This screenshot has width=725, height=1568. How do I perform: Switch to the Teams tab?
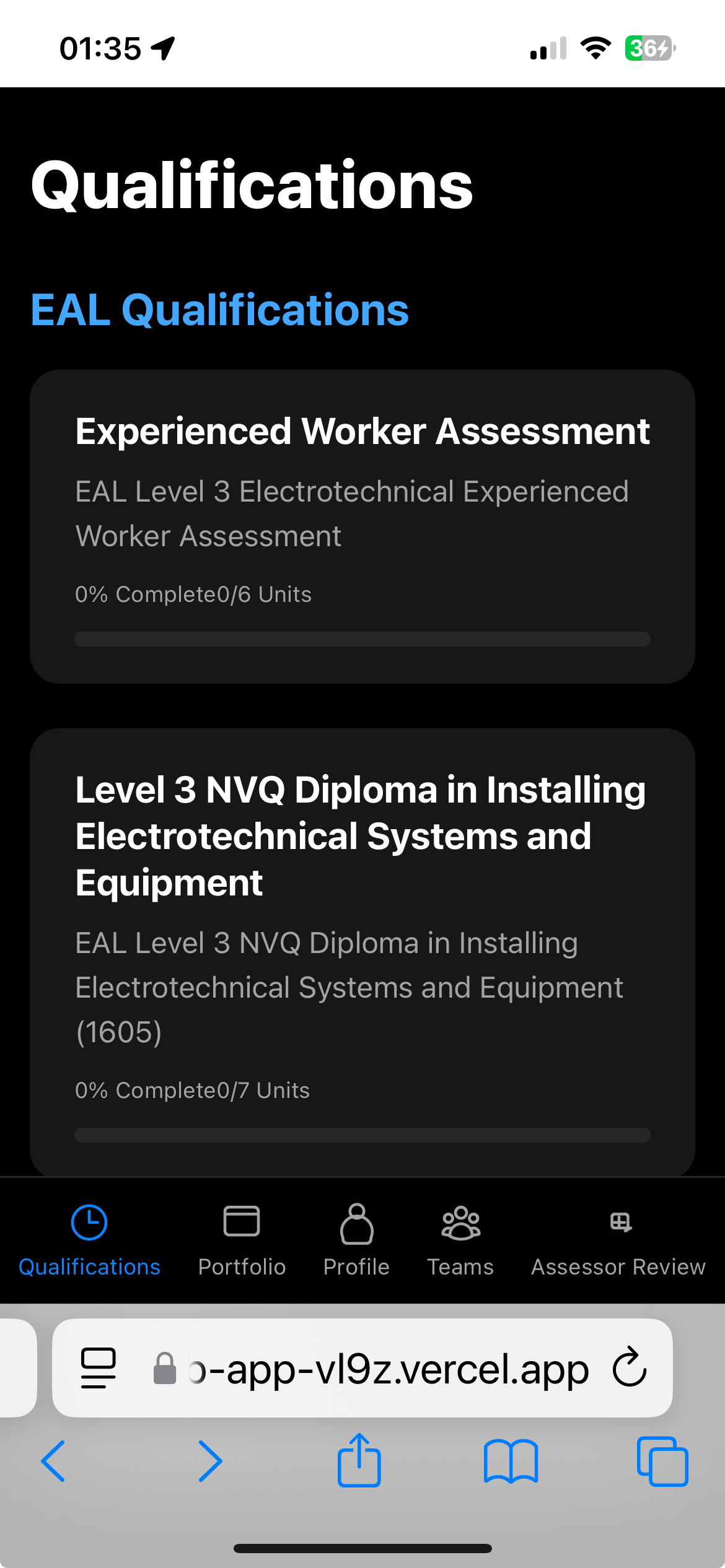pos(460,1266)
